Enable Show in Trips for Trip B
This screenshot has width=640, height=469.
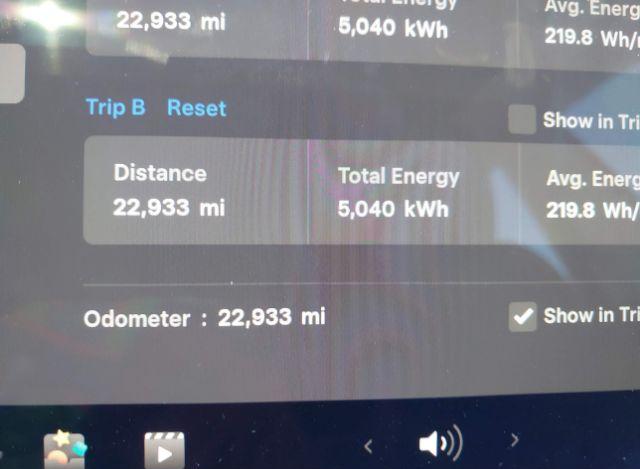click(521, 120)
